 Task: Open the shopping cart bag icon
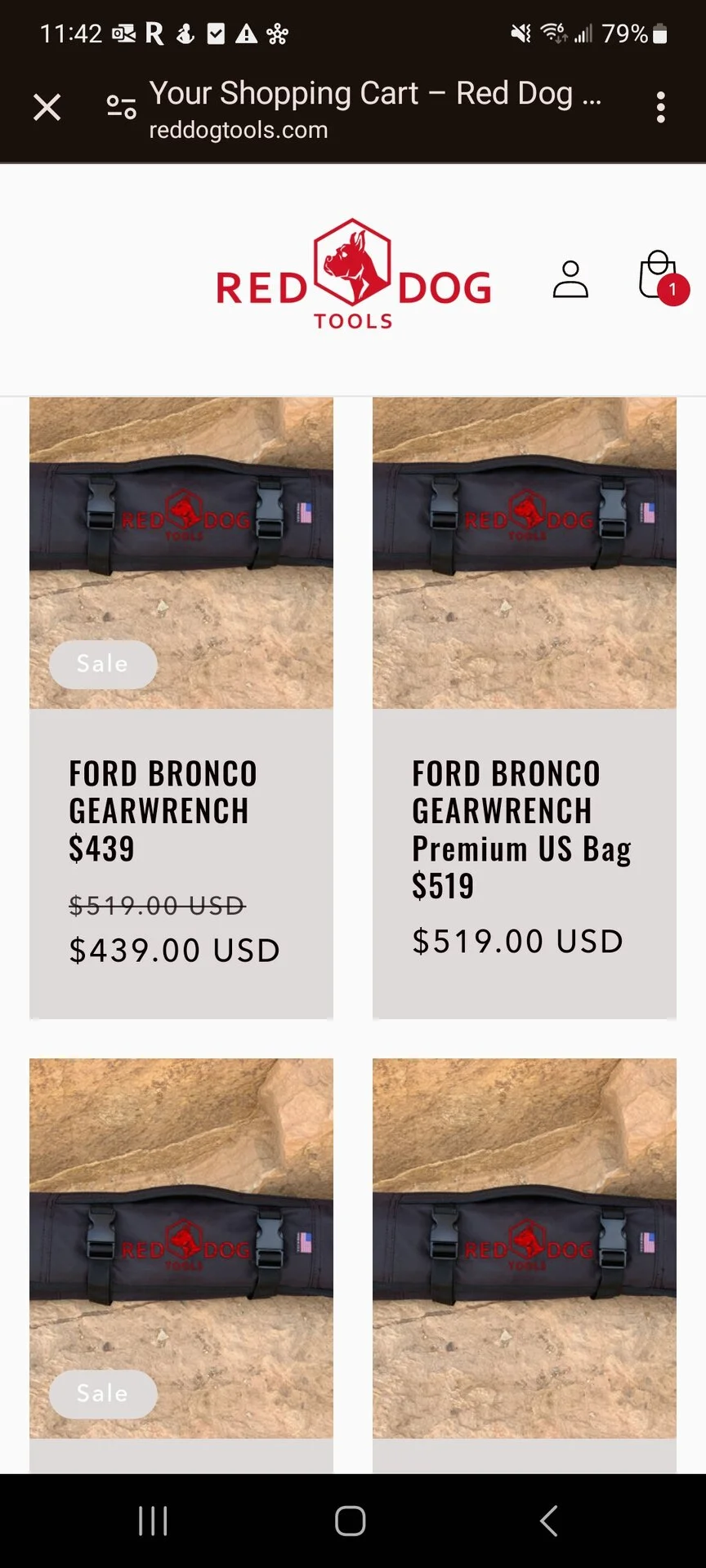click(x=659, y=276)
